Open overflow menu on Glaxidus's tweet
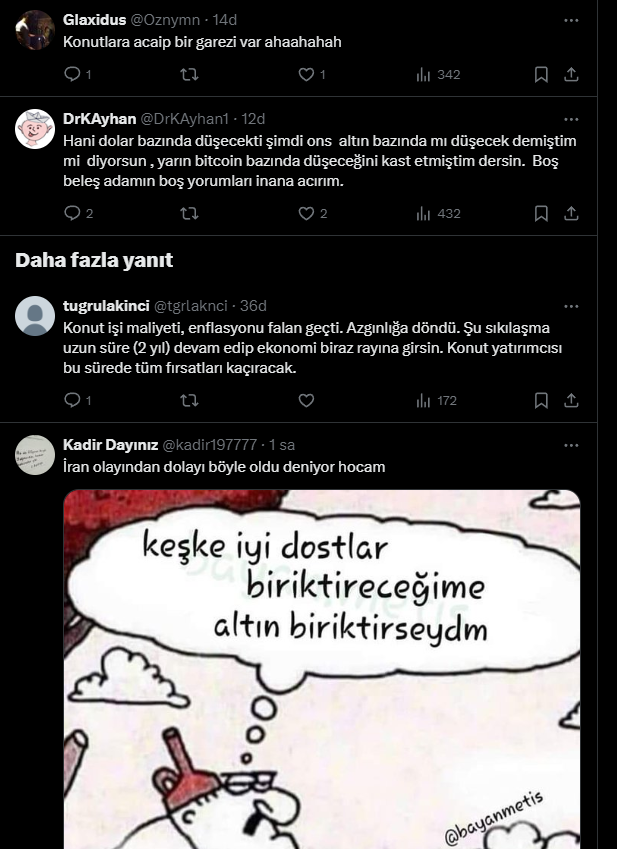Image resolution: width=617 pixels, height=849 pixels. point(571,19)
